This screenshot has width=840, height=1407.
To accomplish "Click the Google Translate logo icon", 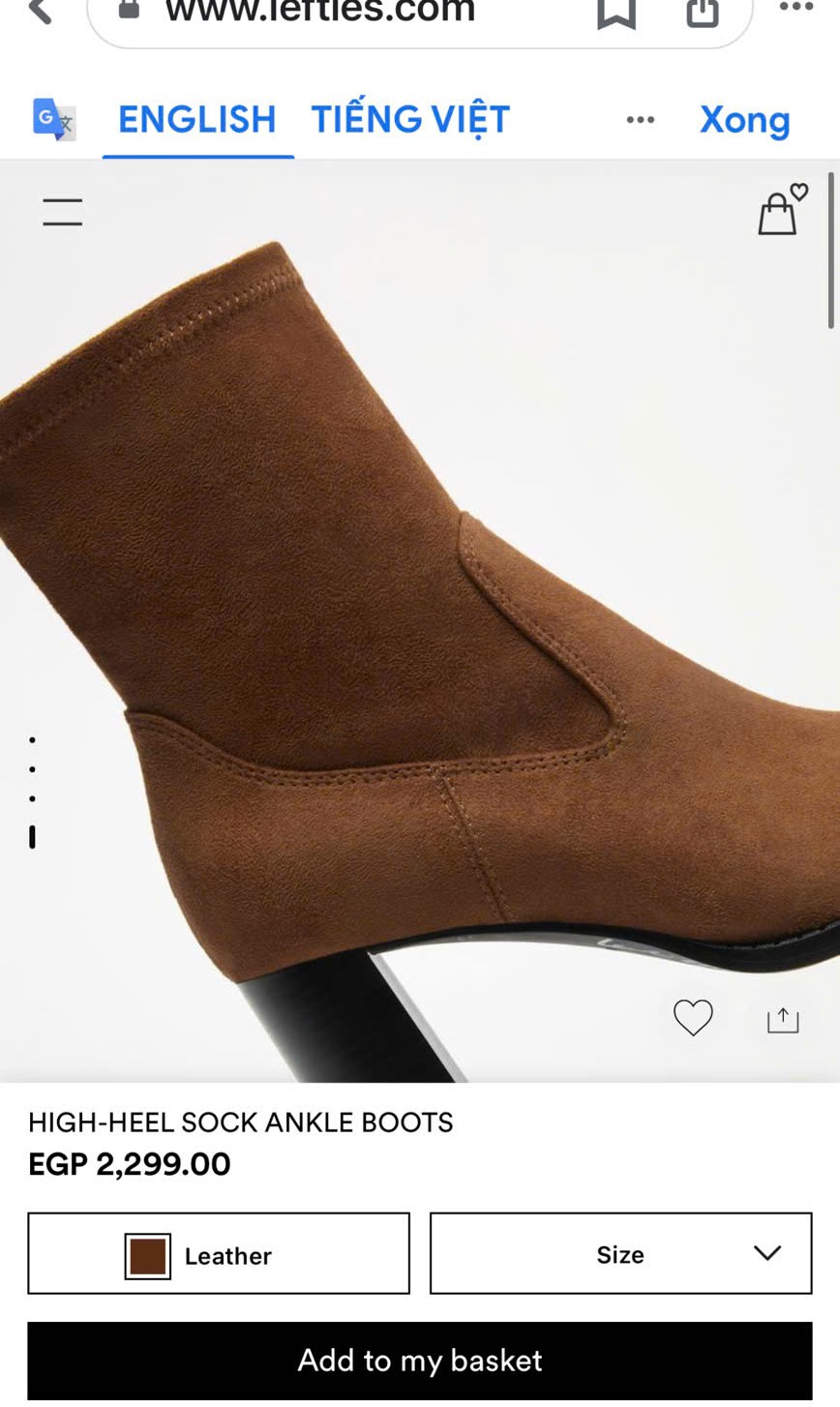I will coord(53,119).
